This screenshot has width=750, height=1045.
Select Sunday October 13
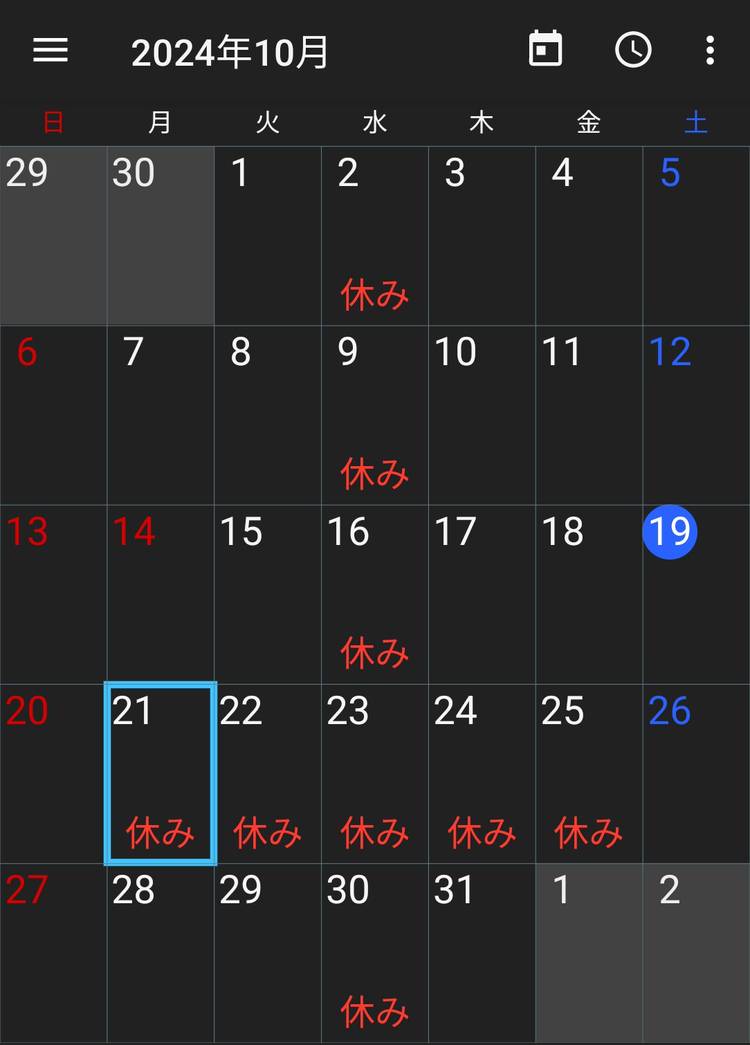(53, 594)
